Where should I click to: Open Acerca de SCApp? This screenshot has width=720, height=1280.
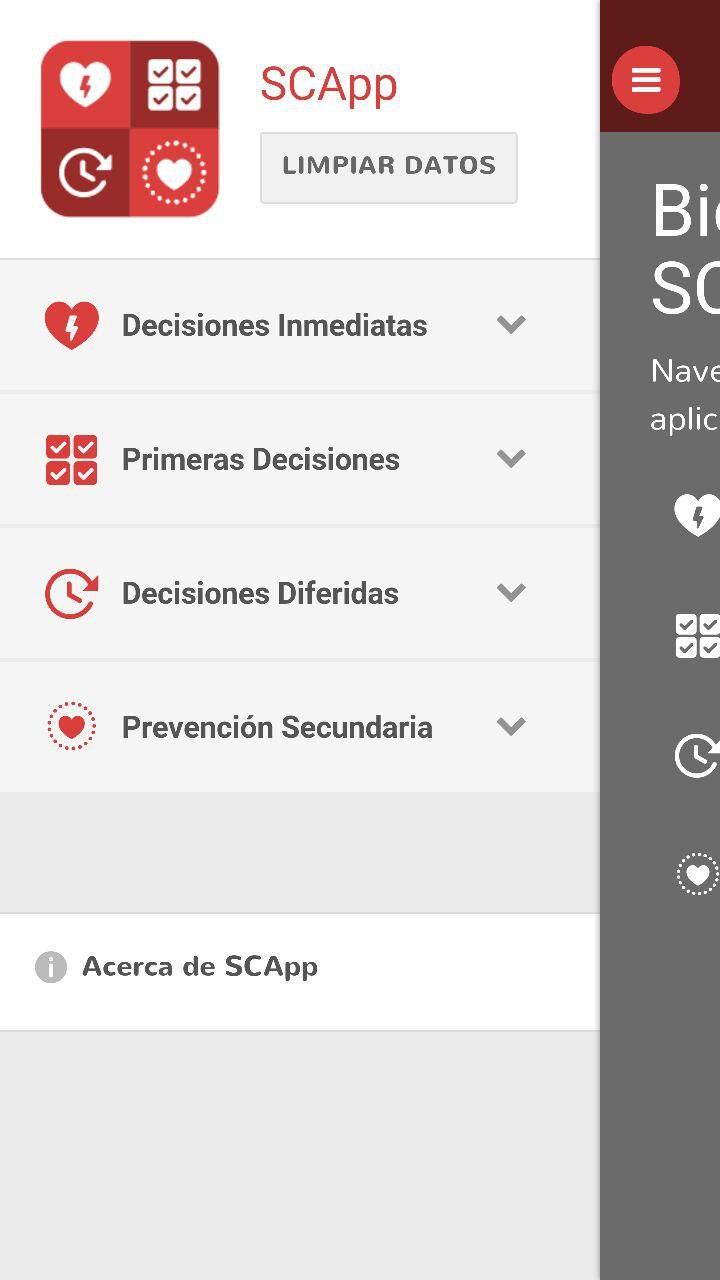point(200,966)
